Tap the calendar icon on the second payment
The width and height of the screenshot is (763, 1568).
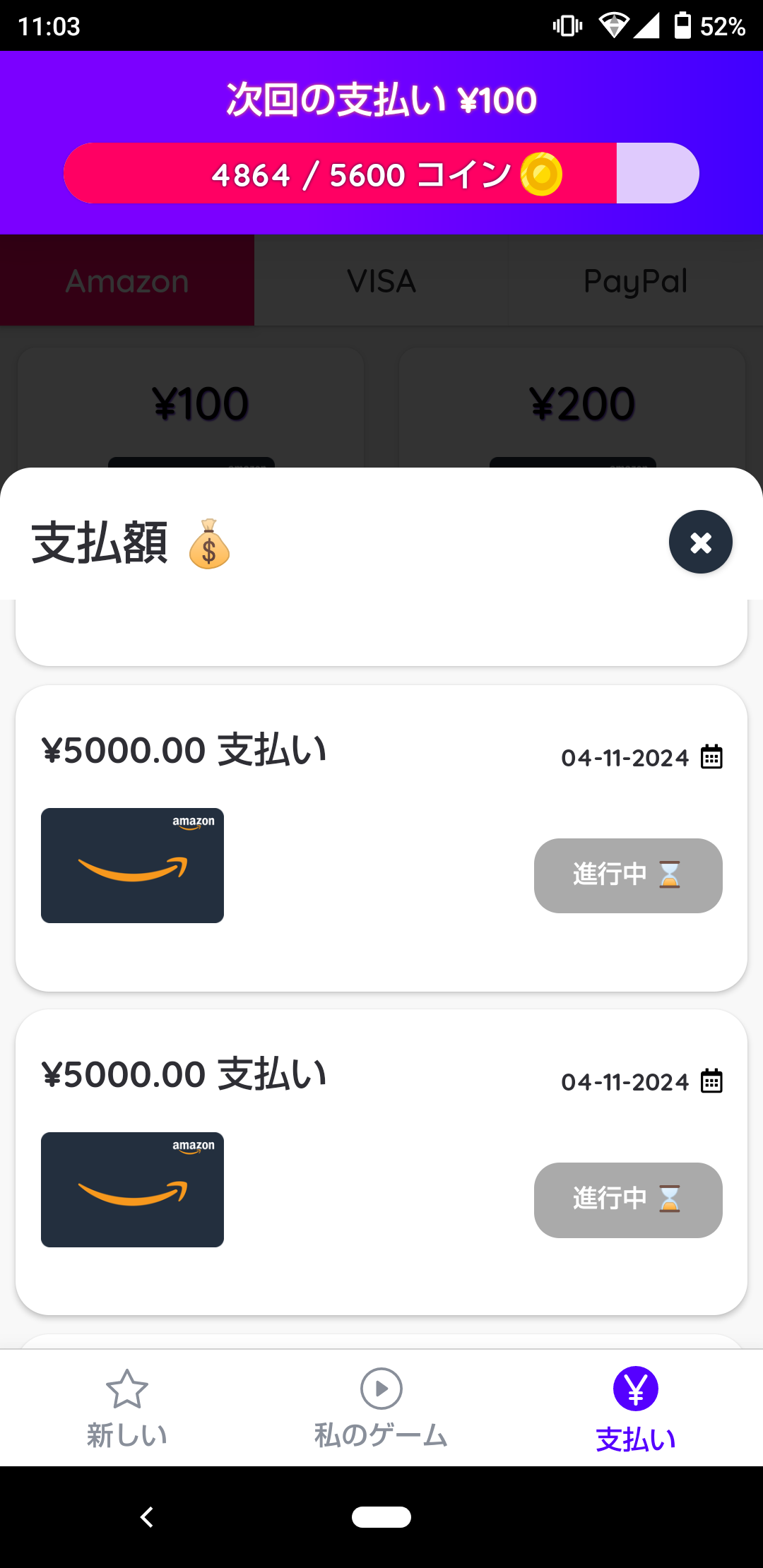pos(711,1081)
